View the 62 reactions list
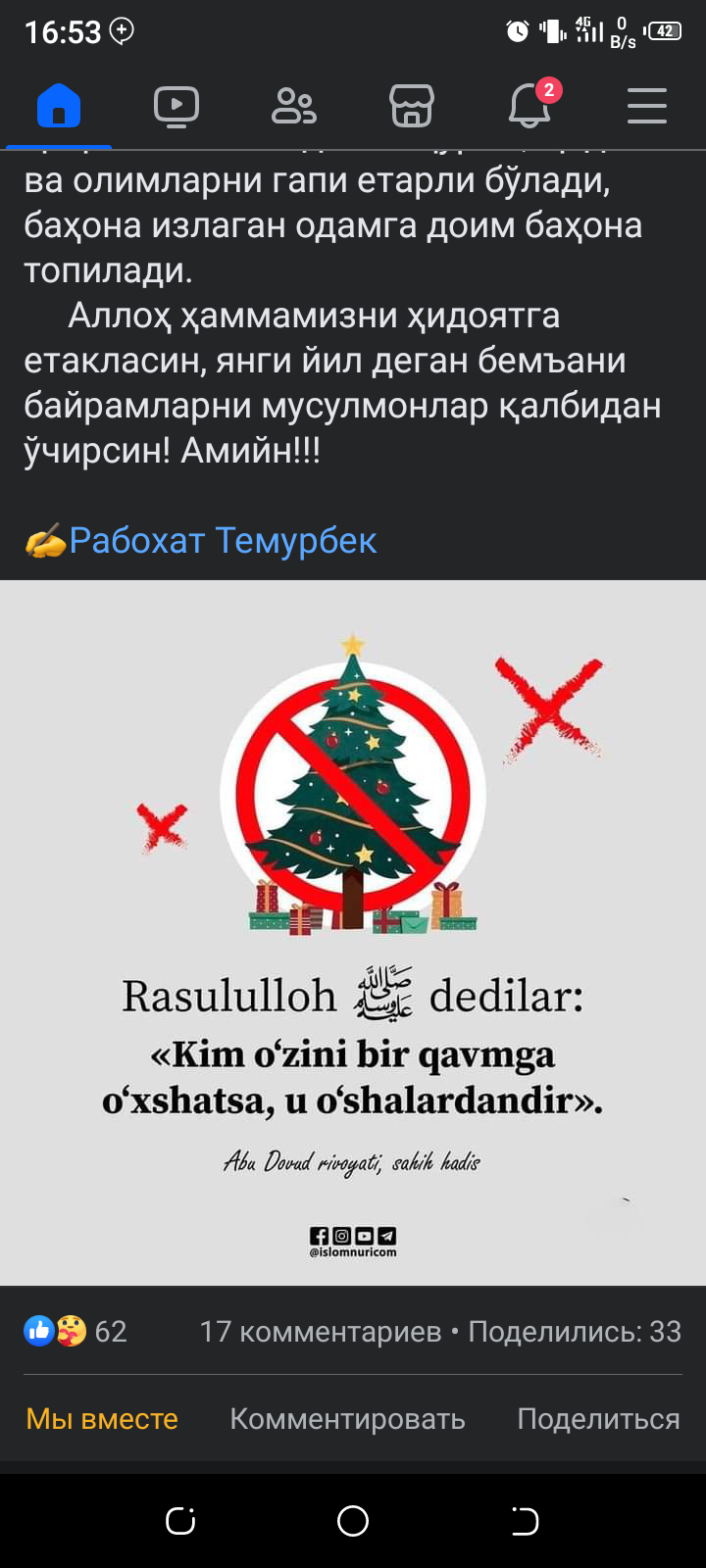This screenshot has width=706, height=1568. click(x=76, y=1331)
